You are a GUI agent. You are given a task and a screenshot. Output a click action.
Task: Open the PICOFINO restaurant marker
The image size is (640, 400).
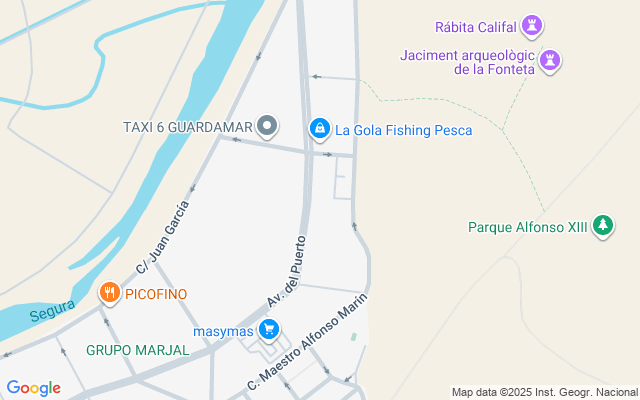pyautogui.click(x=109, y=294)
